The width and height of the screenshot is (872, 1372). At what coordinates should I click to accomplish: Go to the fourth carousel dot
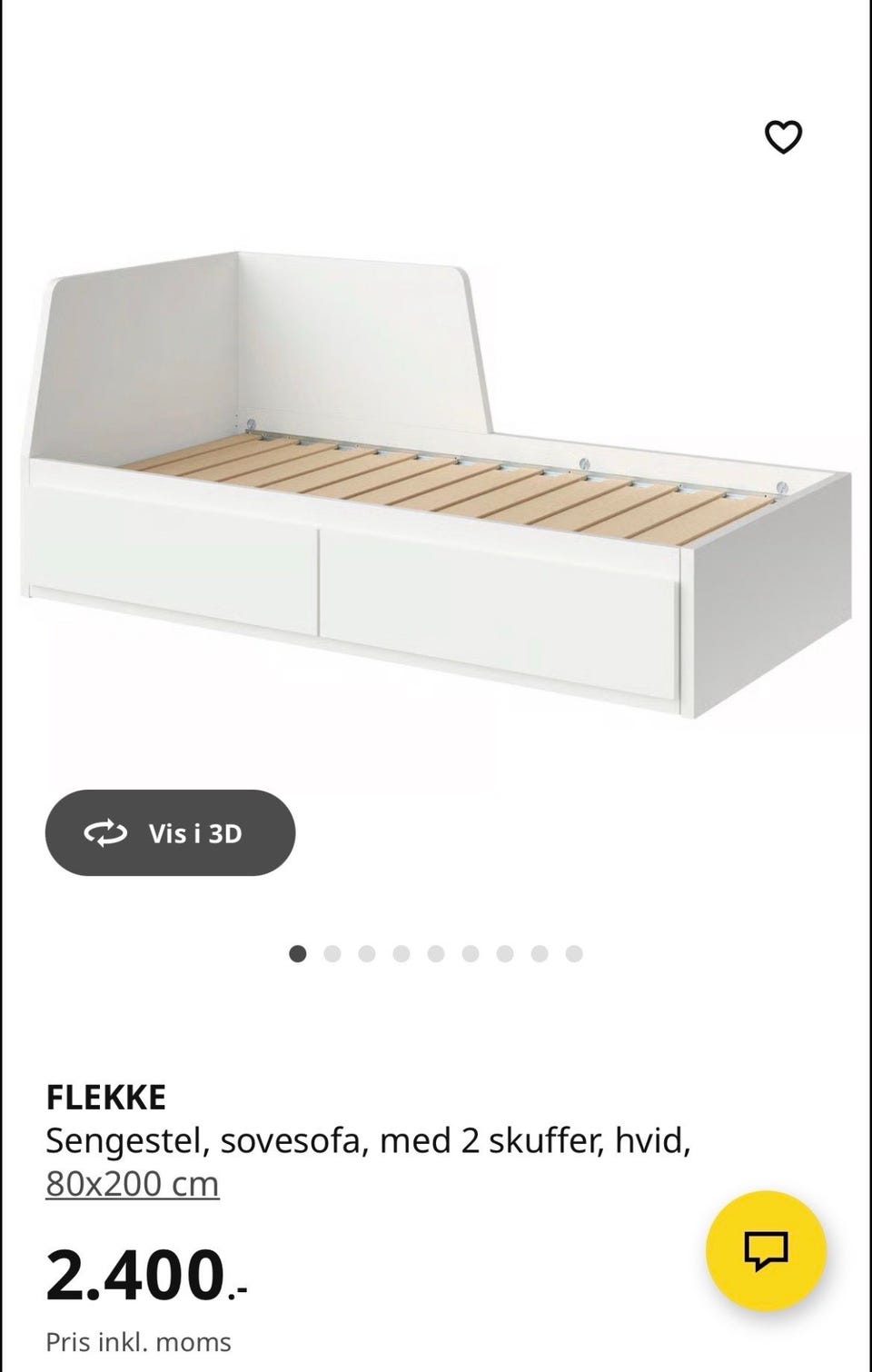coord(399,952)
